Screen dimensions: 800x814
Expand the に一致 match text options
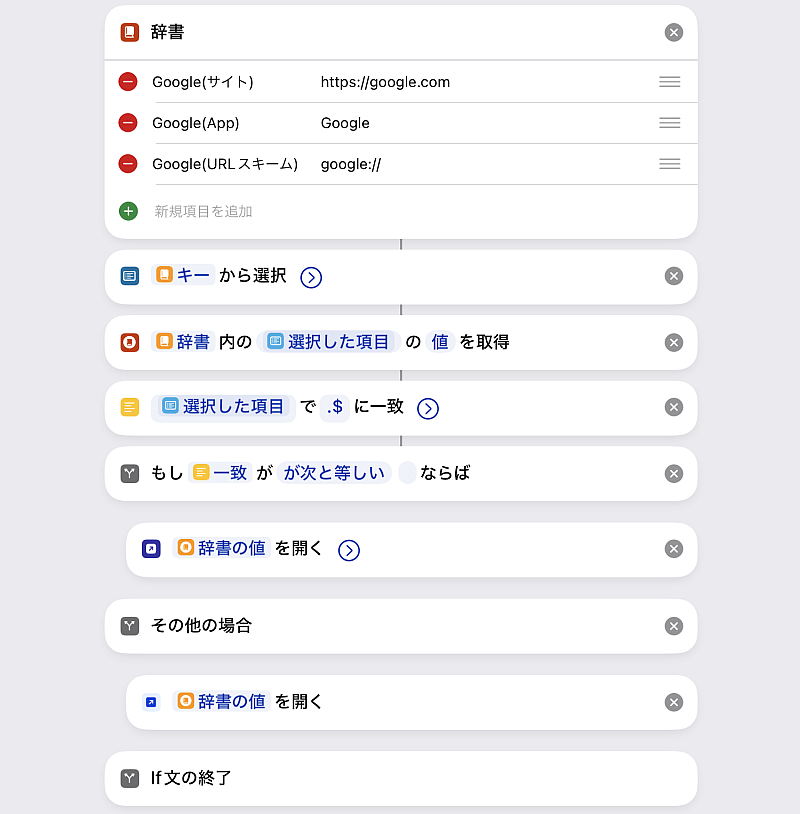(428, 408)
